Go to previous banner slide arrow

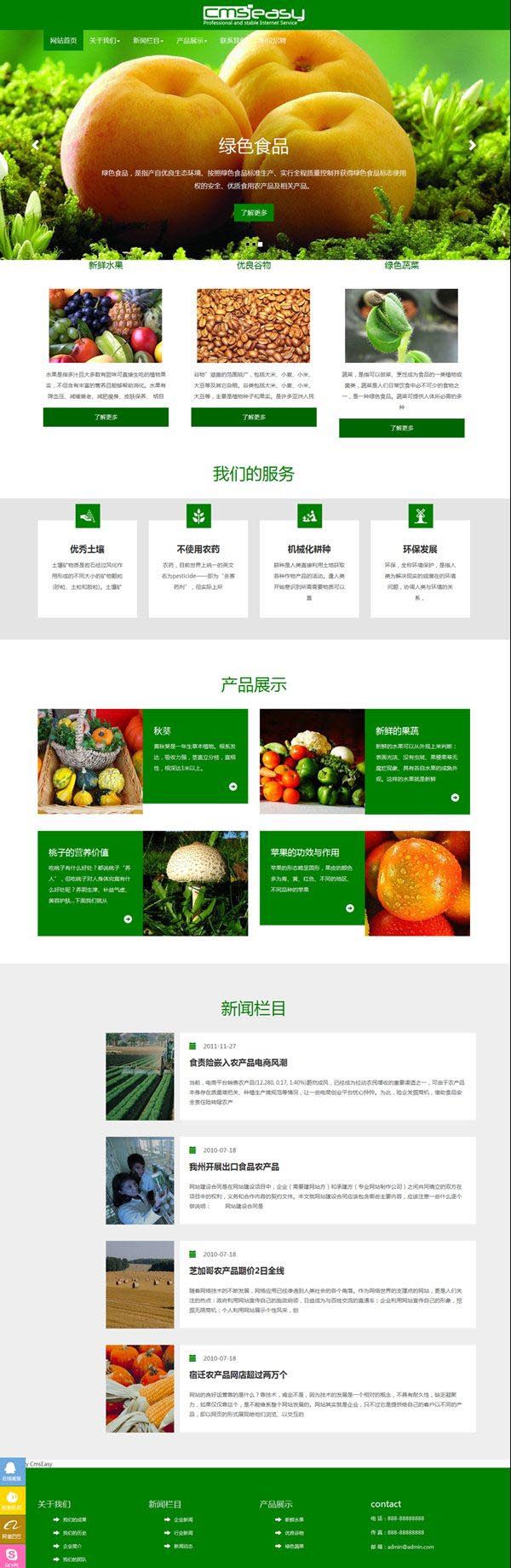point(35,146)
